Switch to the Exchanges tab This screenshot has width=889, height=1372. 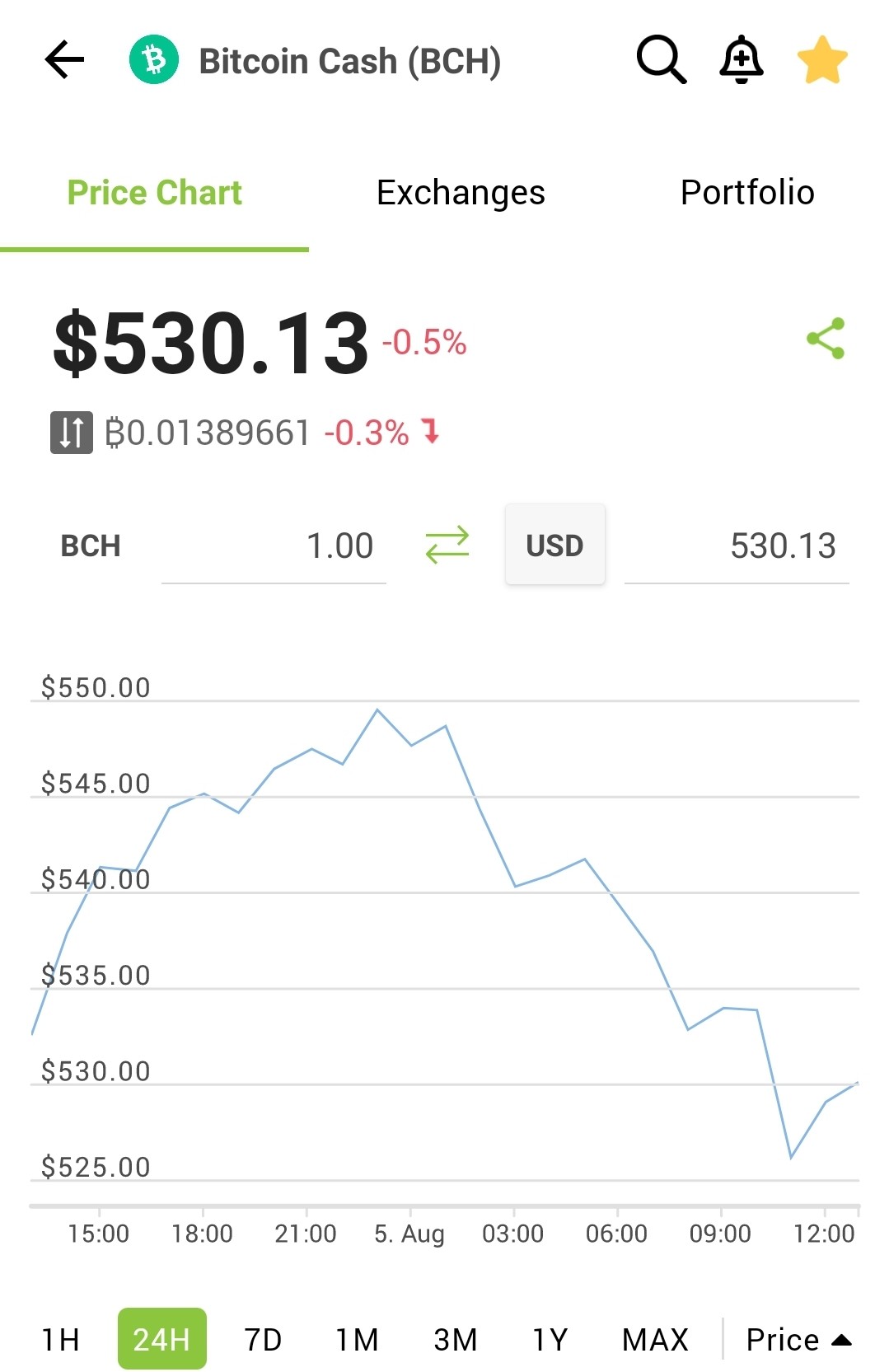pos(461,192)
